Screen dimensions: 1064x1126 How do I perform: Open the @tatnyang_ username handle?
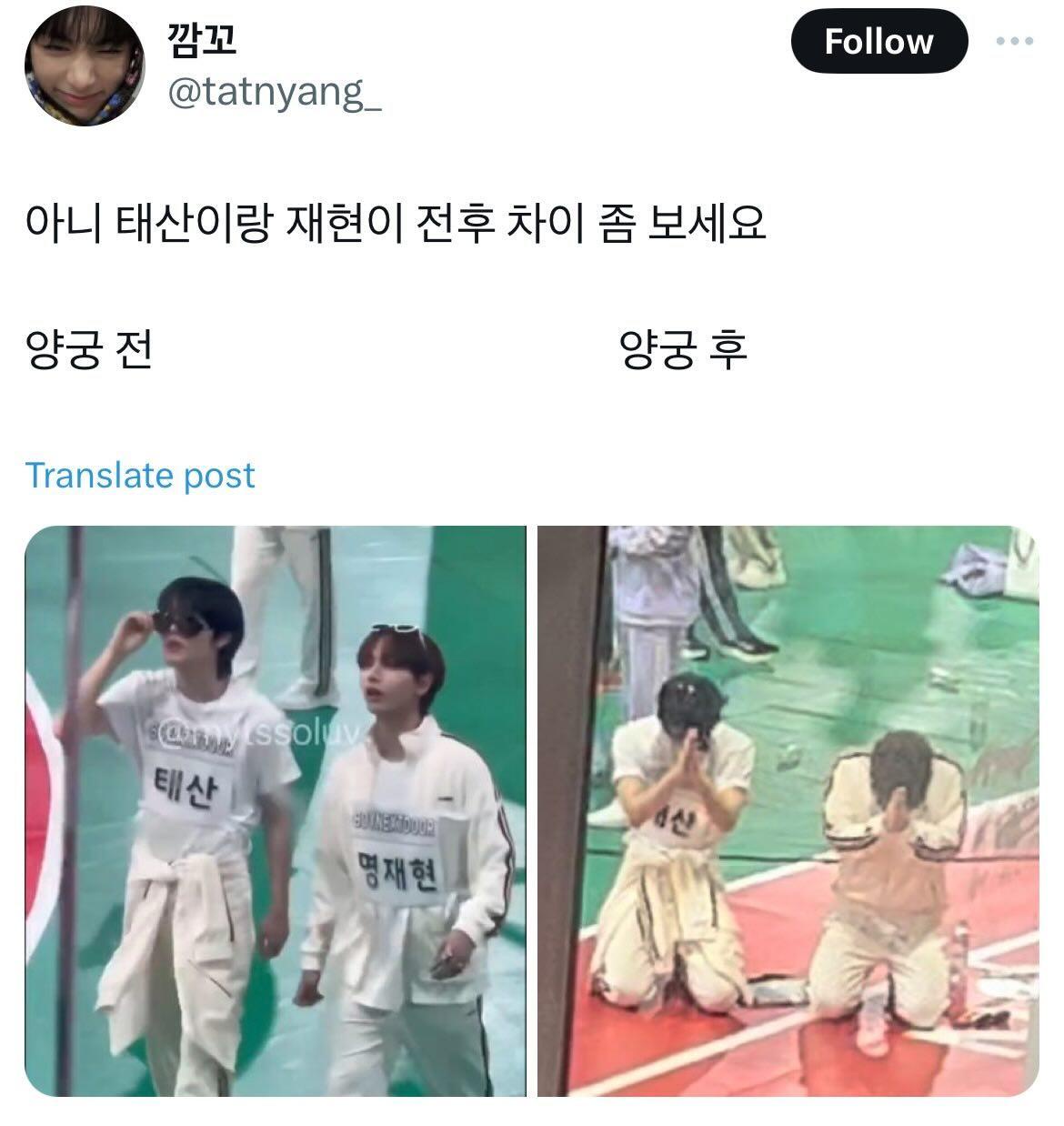[x=274, y=92]
